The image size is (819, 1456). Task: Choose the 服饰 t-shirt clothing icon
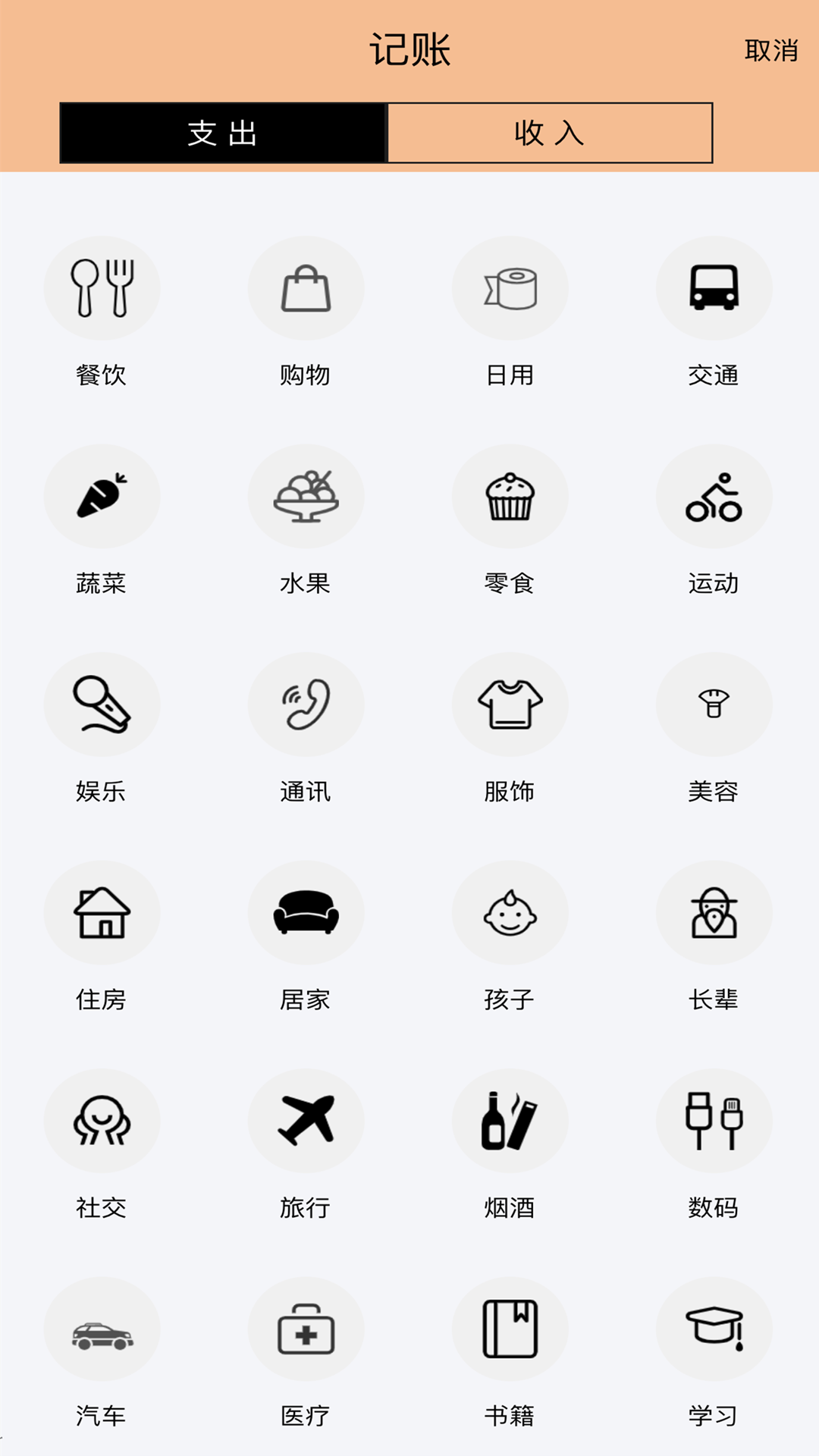coord(510,705)
